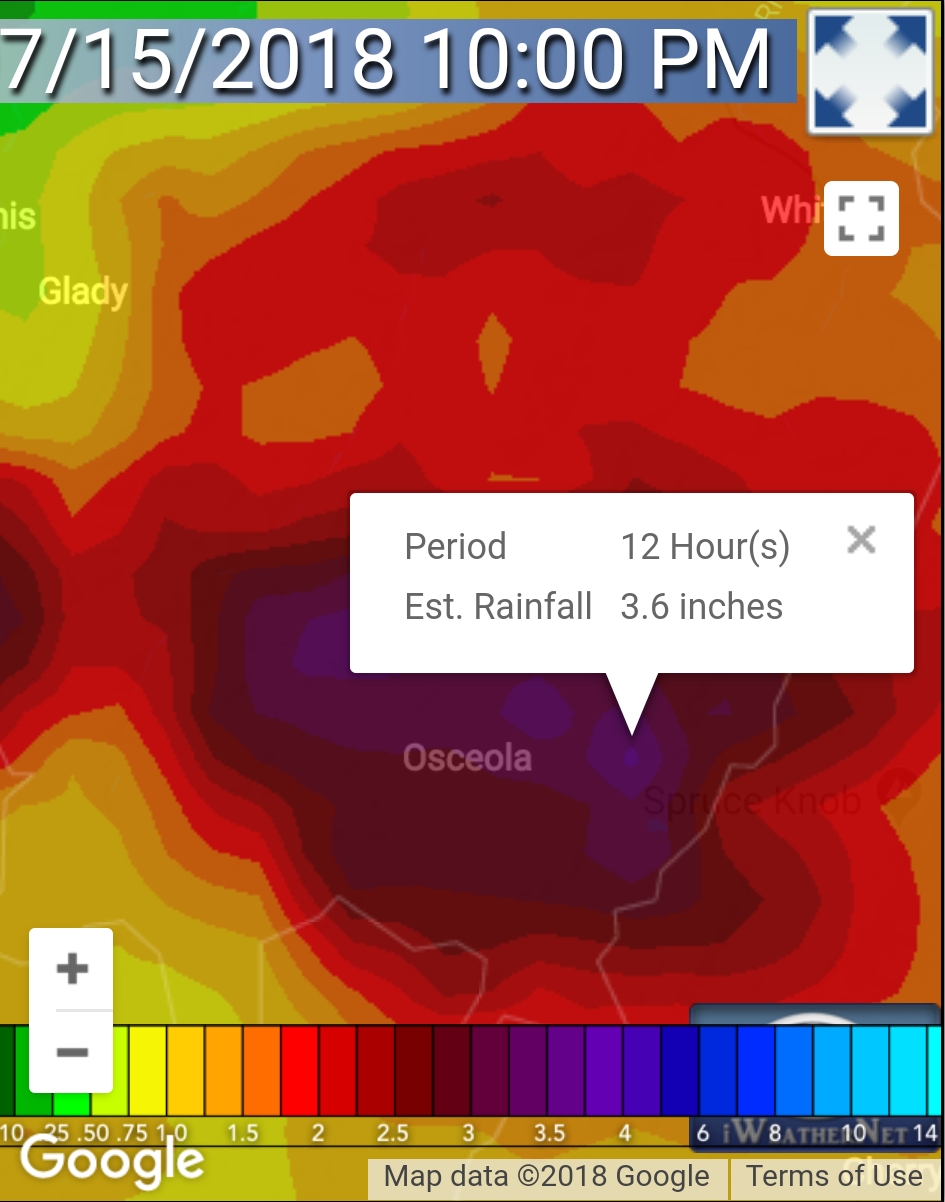Toggle fullscreen map view
Viewport: 945px width, 1202px height.
point(861,218)
